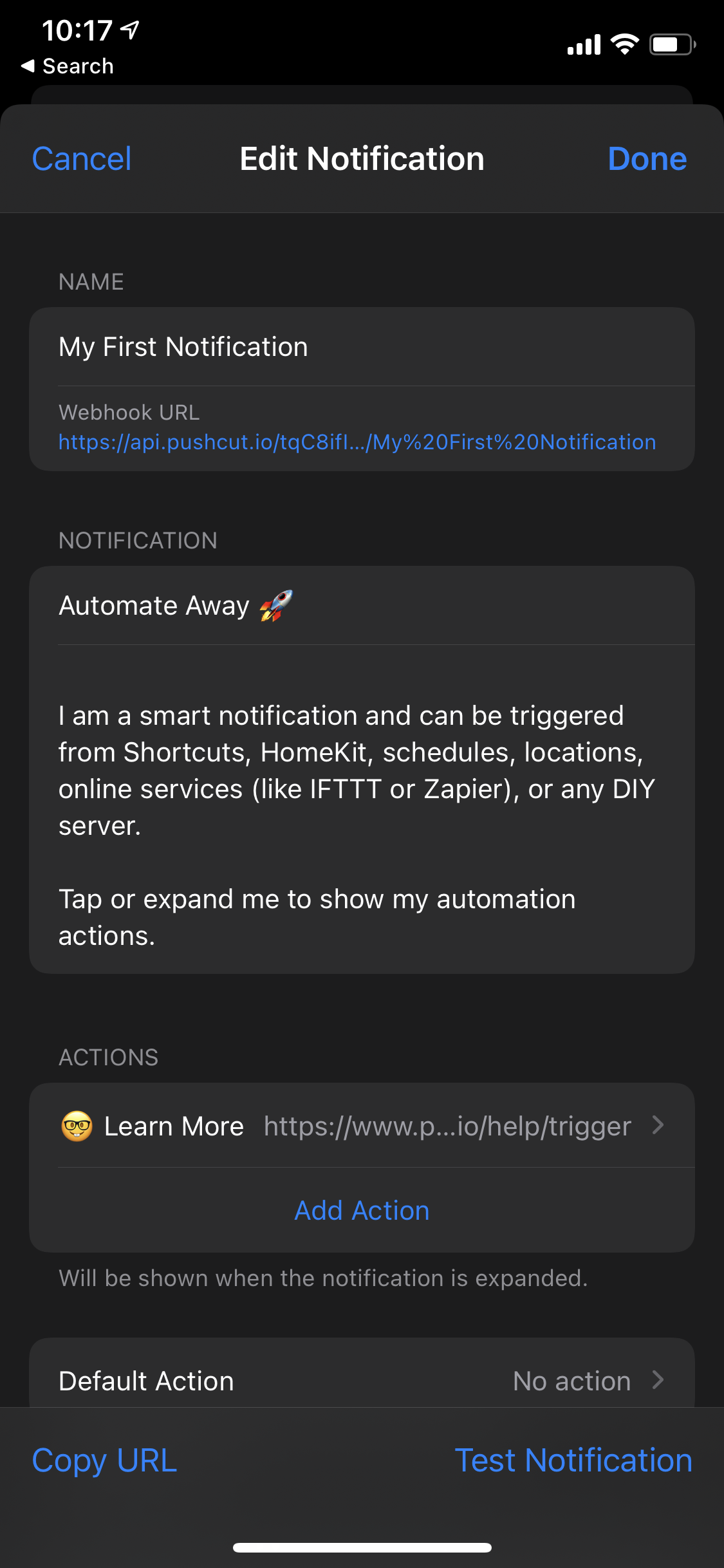This screenshot has height=1568, width=724.
Task: Open the Learn More action row
Action: click(x=362, y=1126)
